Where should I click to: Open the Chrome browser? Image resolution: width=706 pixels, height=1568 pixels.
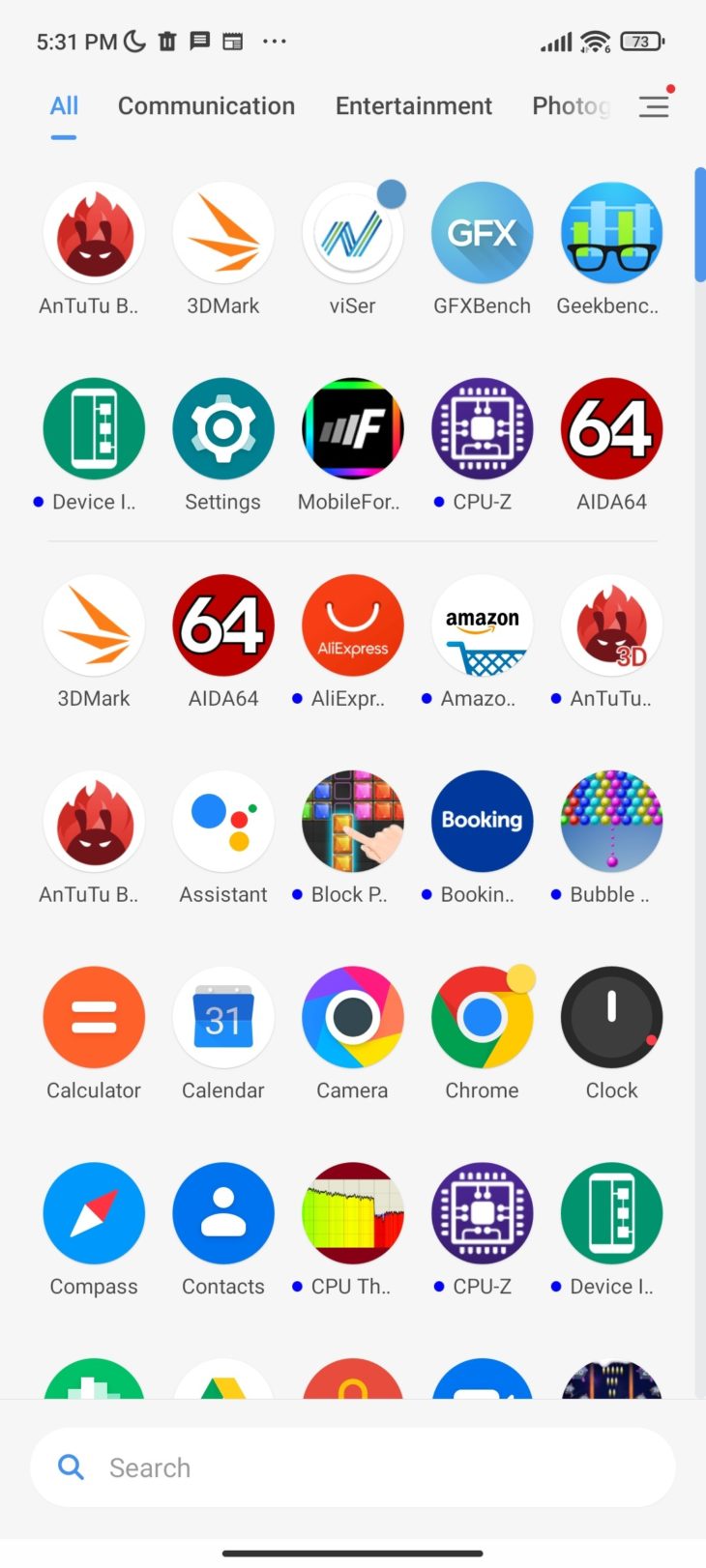[x=482, y=1018]
